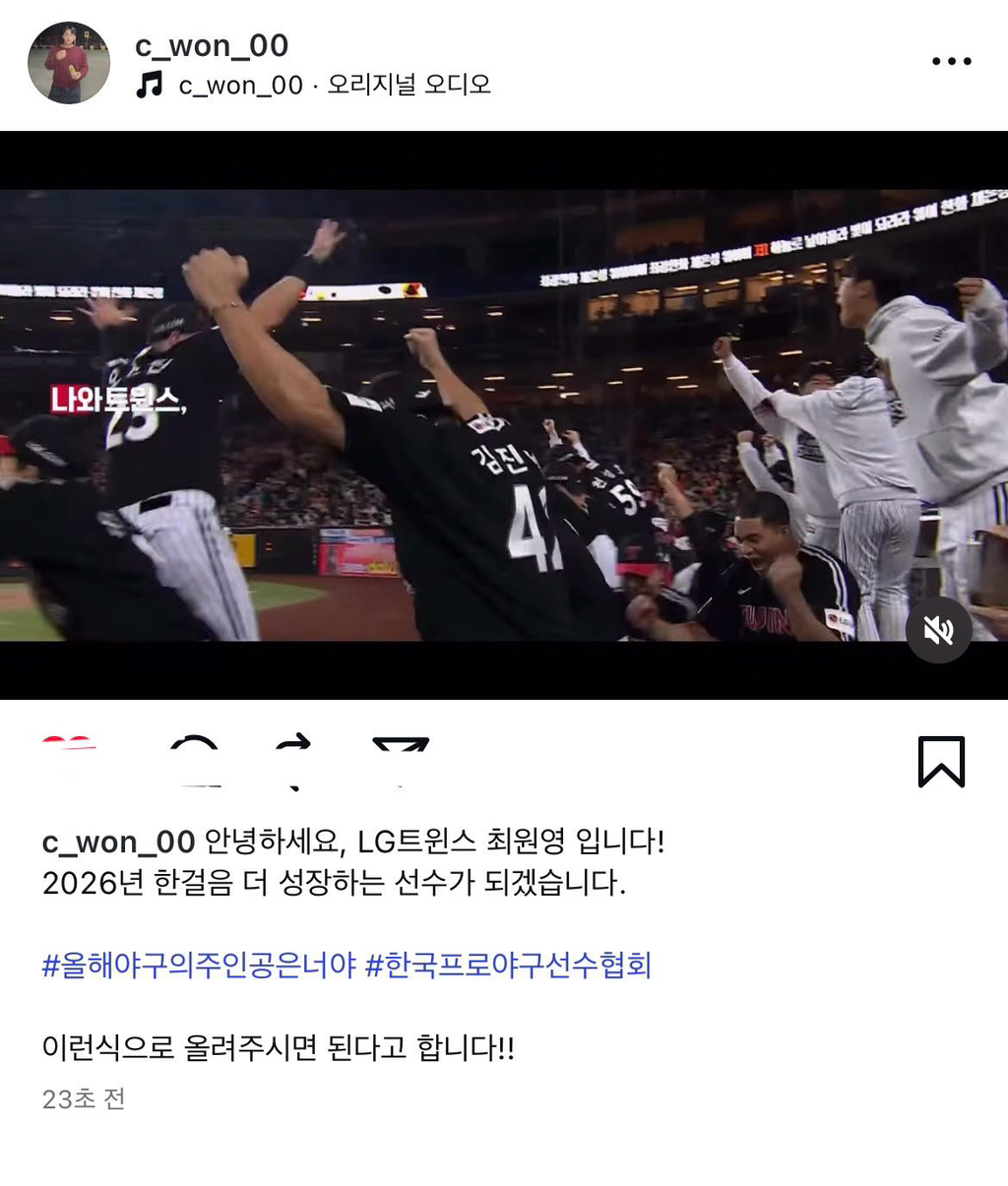Open the three-dot overflow menu
The image size is (1008, 1186).
pos(951,61)
